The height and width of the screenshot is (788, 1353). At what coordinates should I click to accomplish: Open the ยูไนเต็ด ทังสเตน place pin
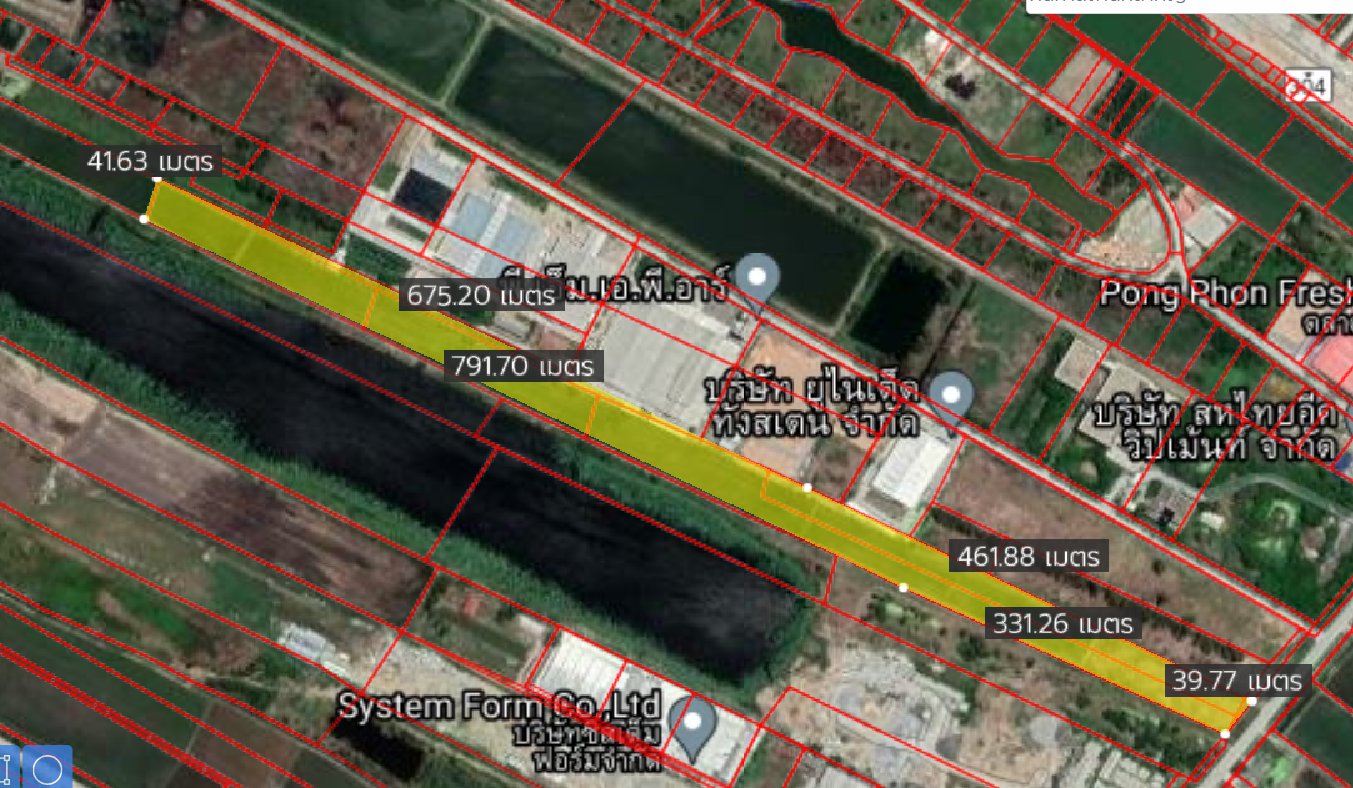pos(951,396)
